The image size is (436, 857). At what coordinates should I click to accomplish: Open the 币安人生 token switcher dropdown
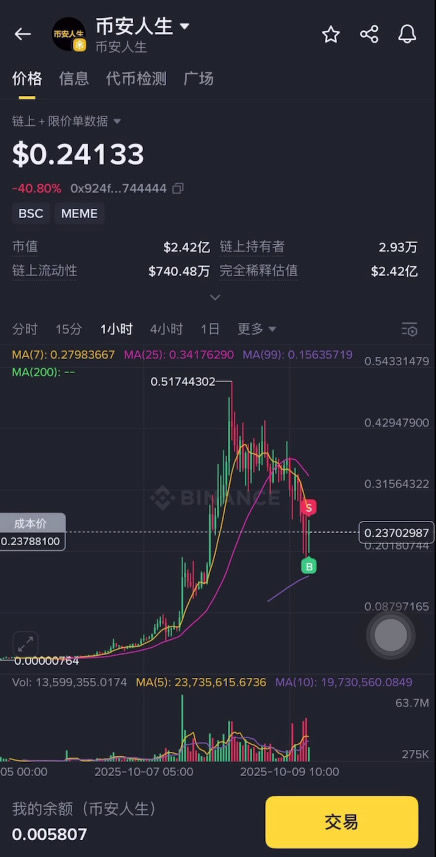click(185, 26)
